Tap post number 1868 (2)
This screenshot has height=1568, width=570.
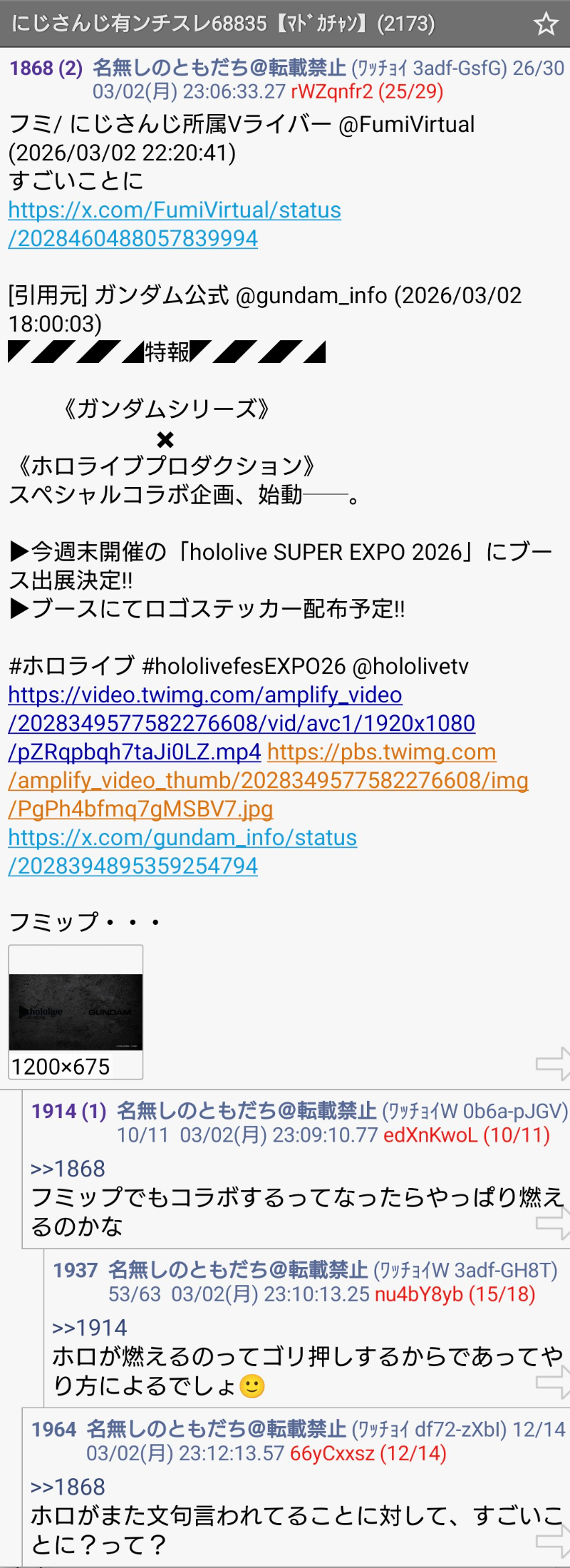(x=46, y=68)
